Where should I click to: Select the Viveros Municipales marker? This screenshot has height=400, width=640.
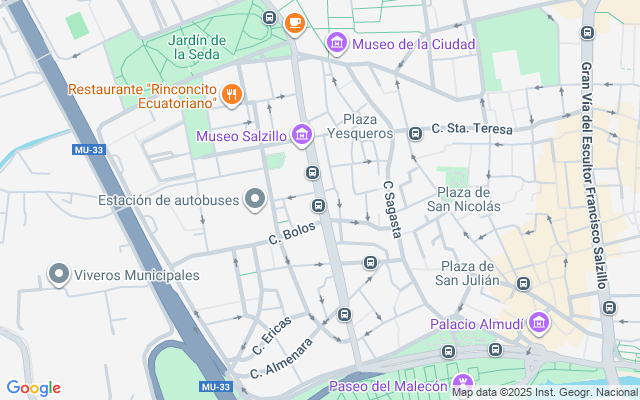[59, 274]
